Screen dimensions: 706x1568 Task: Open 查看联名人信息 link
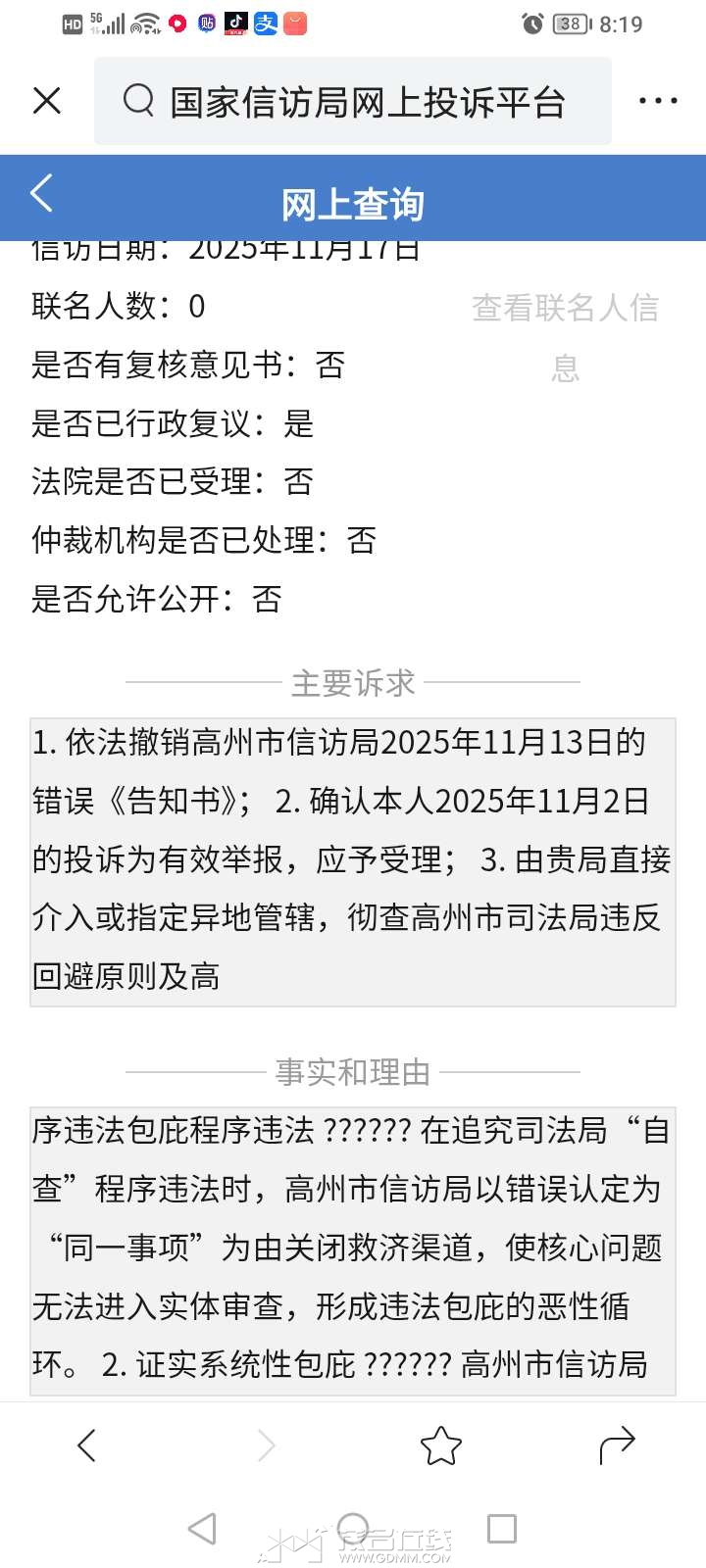pos(565,310)
